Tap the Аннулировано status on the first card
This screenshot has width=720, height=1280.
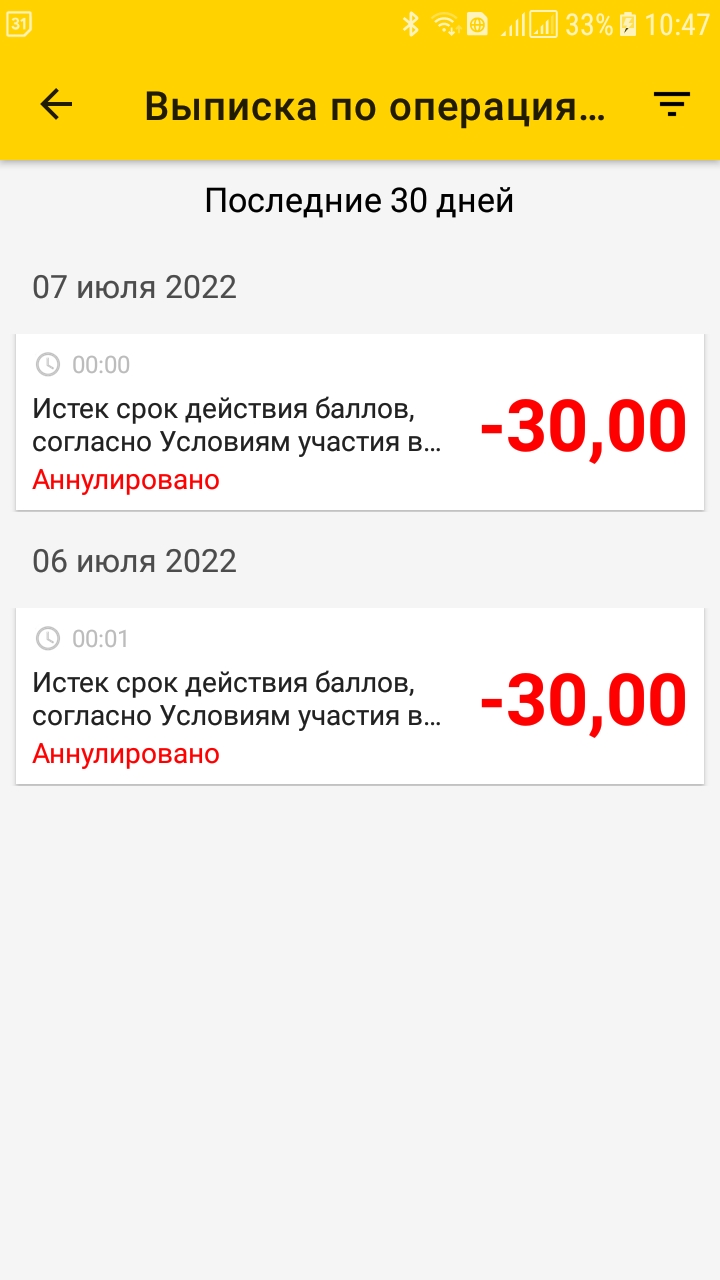pos(125,479)
